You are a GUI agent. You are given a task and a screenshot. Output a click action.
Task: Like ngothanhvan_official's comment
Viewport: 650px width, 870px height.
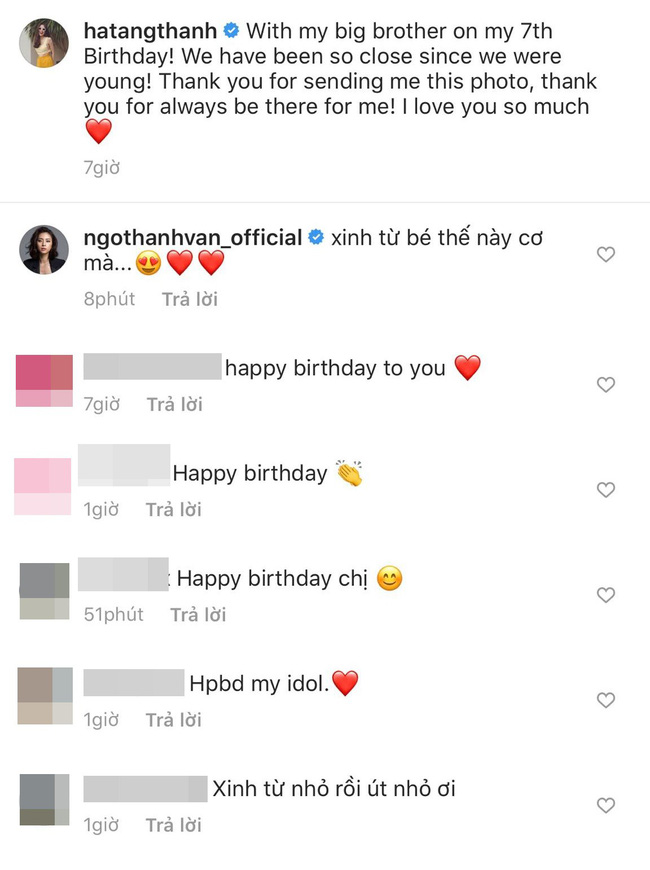pos(605,255)
